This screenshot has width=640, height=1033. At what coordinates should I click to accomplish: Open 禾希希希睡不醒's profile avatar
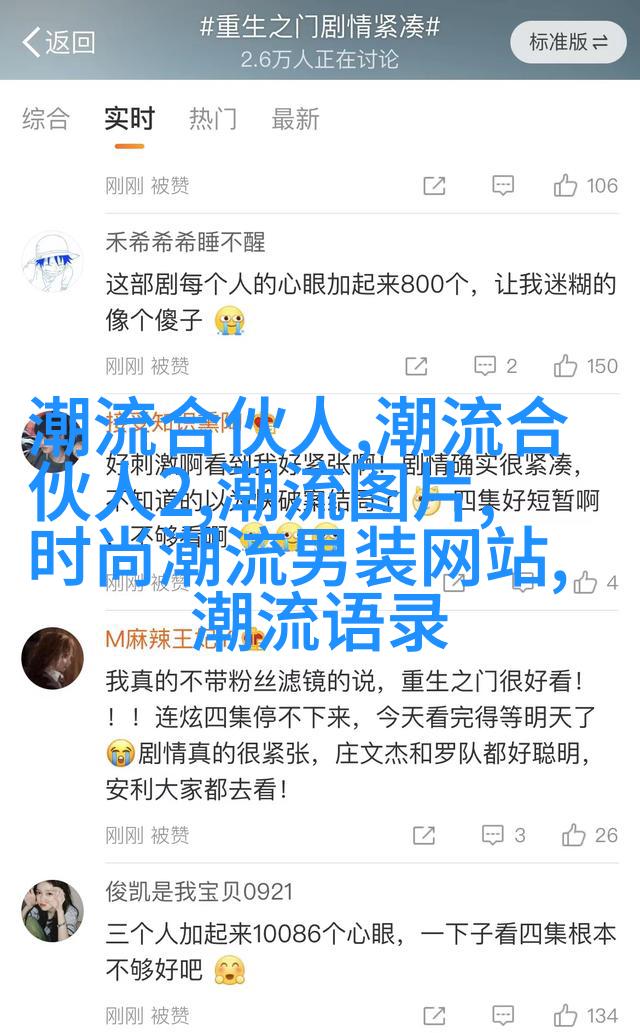52,262
